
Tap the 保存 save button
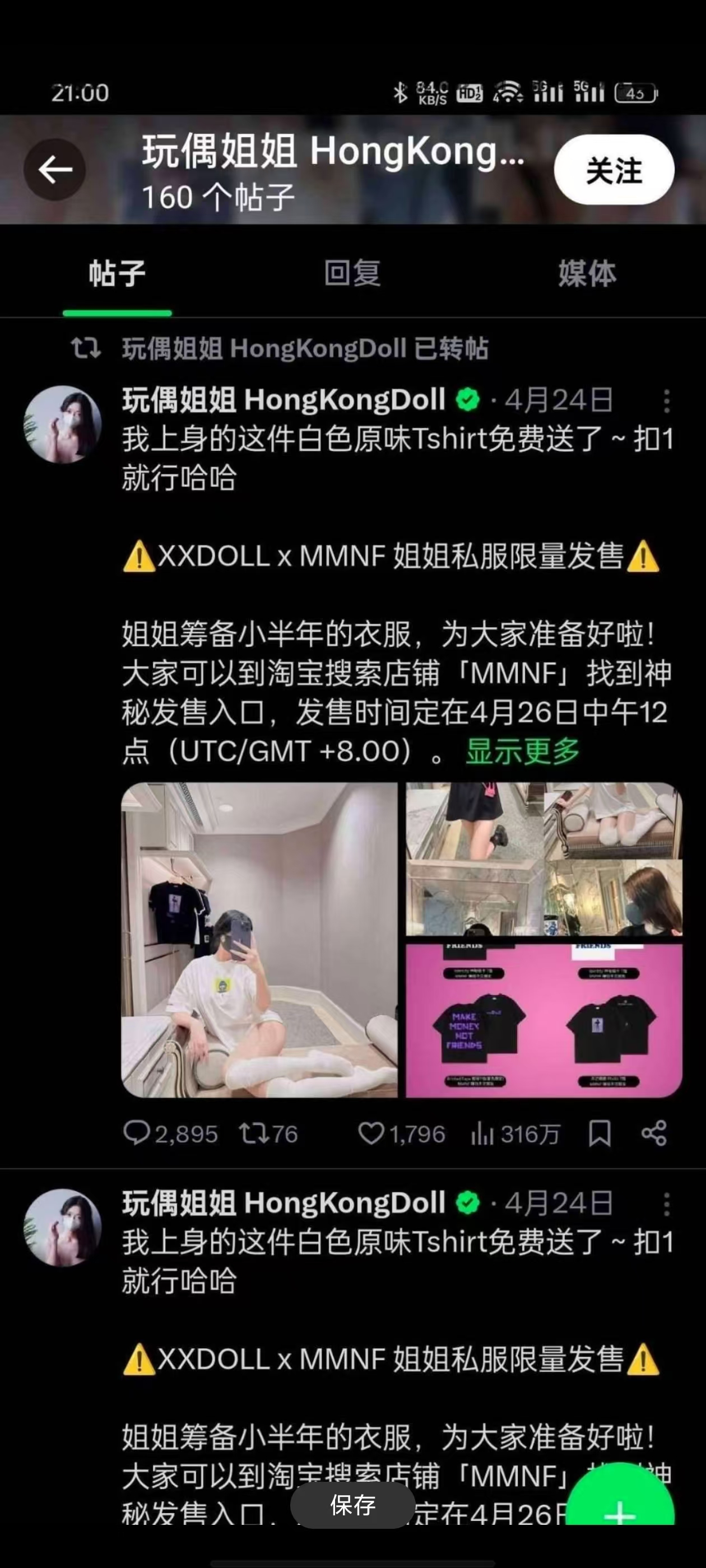point(352,1505)
